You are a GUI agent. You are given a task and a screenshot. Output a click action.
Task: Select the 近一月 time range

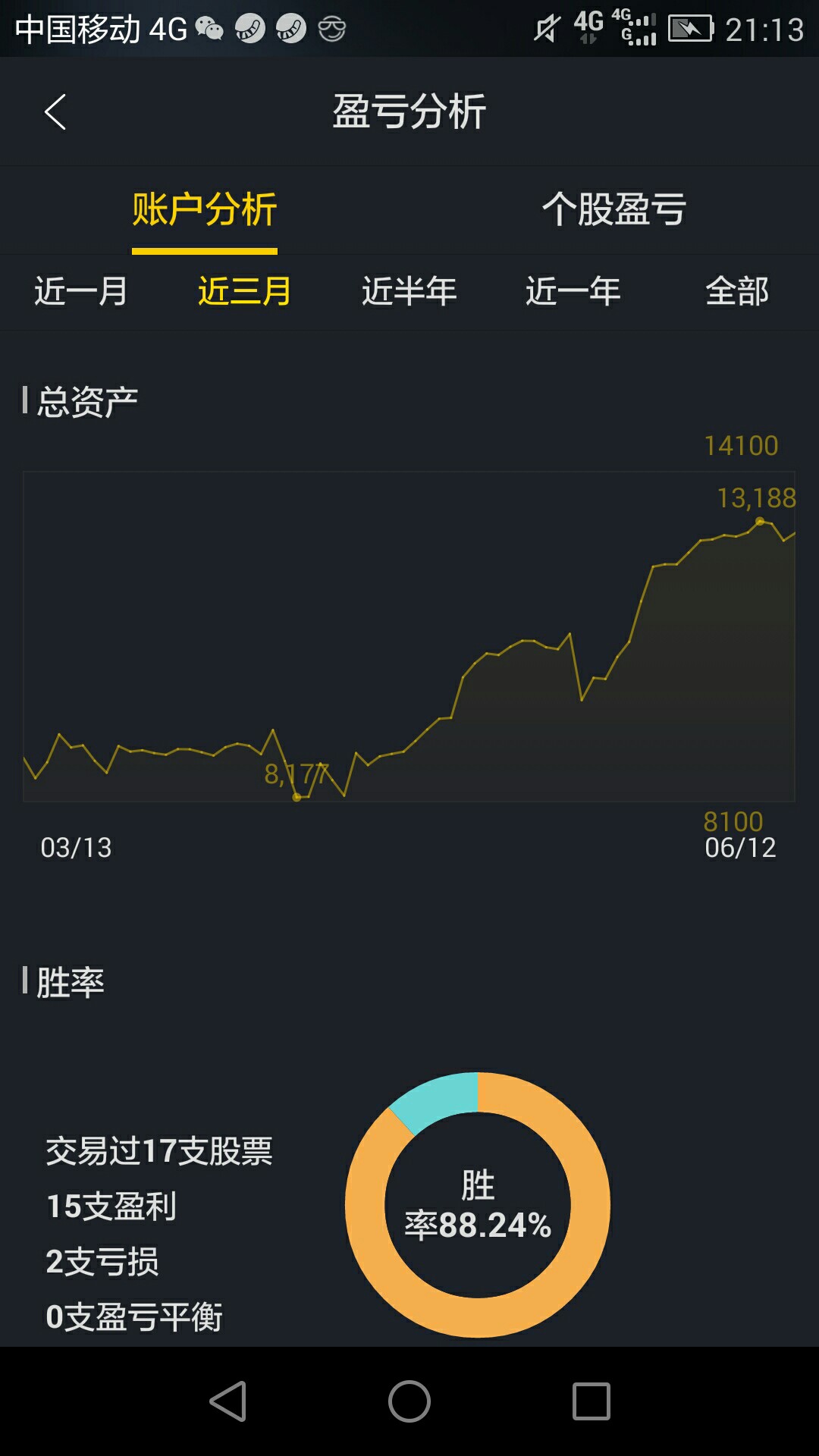click(81, 291)
